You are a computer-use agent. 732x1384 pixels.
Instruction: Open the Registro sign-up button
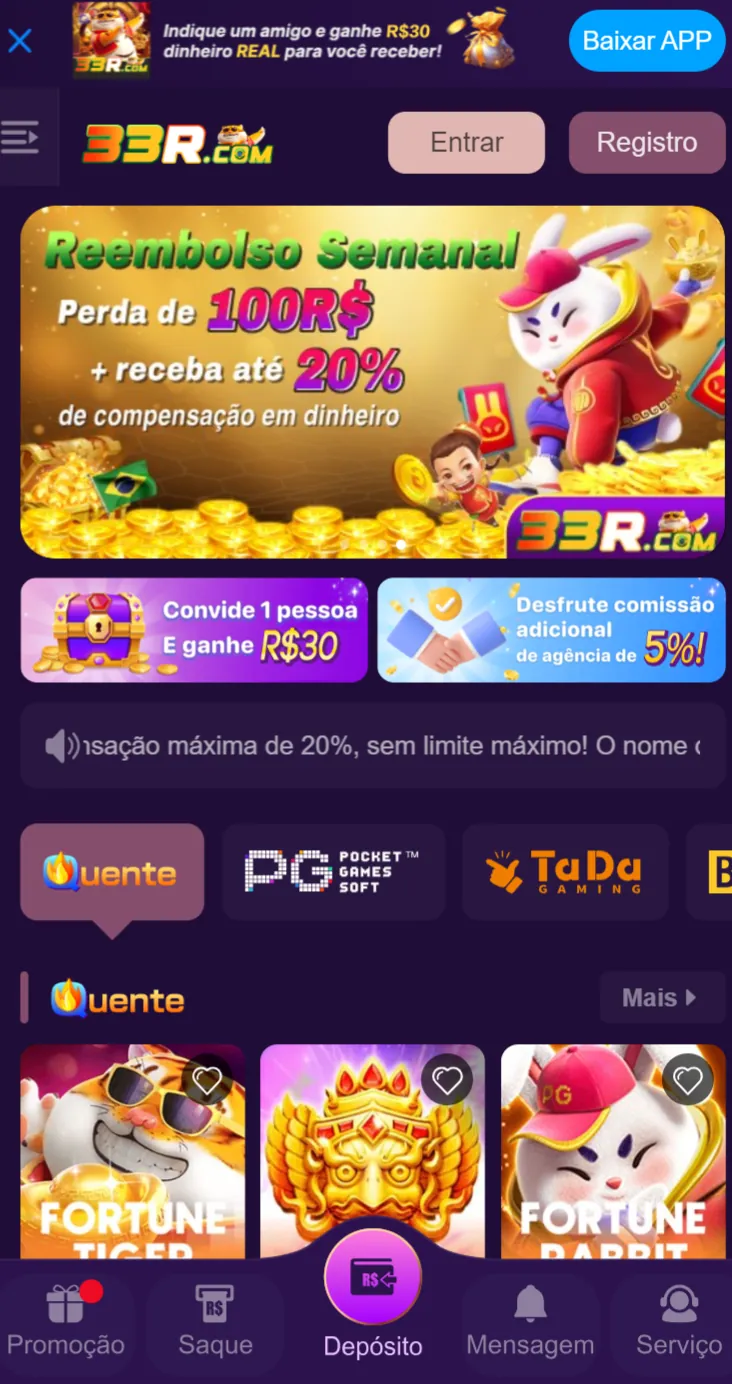pos(646,142)
